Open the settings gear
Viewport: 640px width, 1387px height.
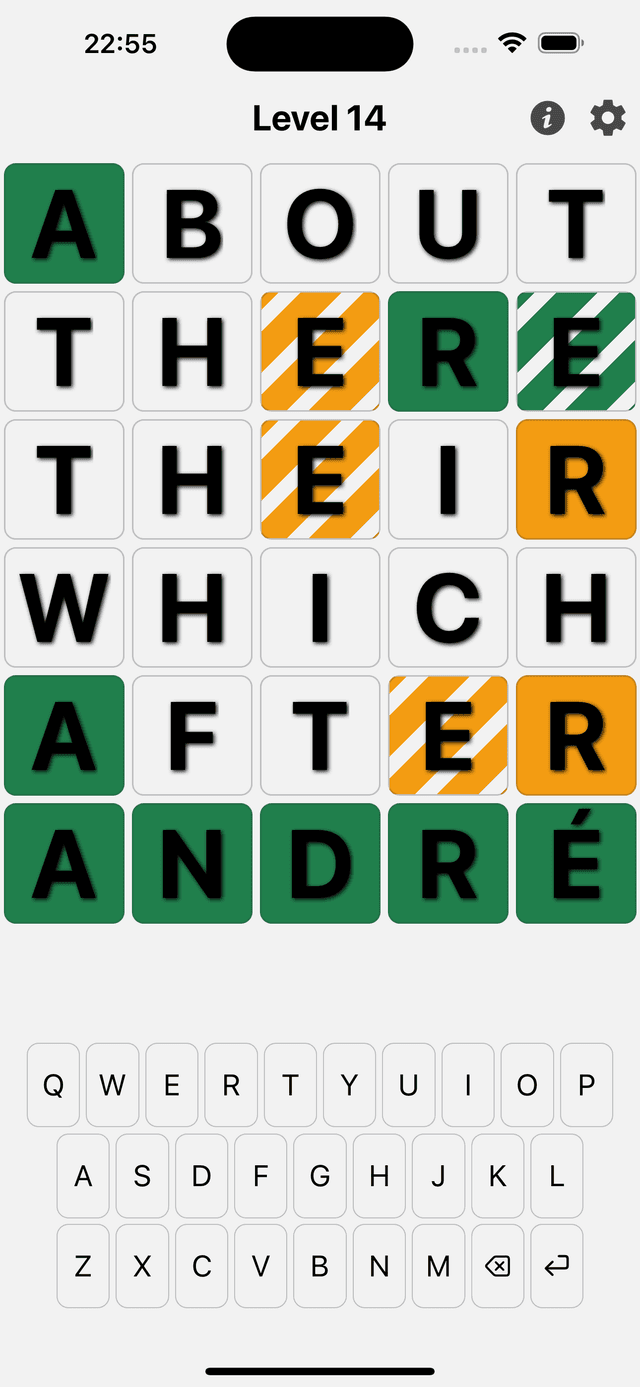[x=607, y=119]
